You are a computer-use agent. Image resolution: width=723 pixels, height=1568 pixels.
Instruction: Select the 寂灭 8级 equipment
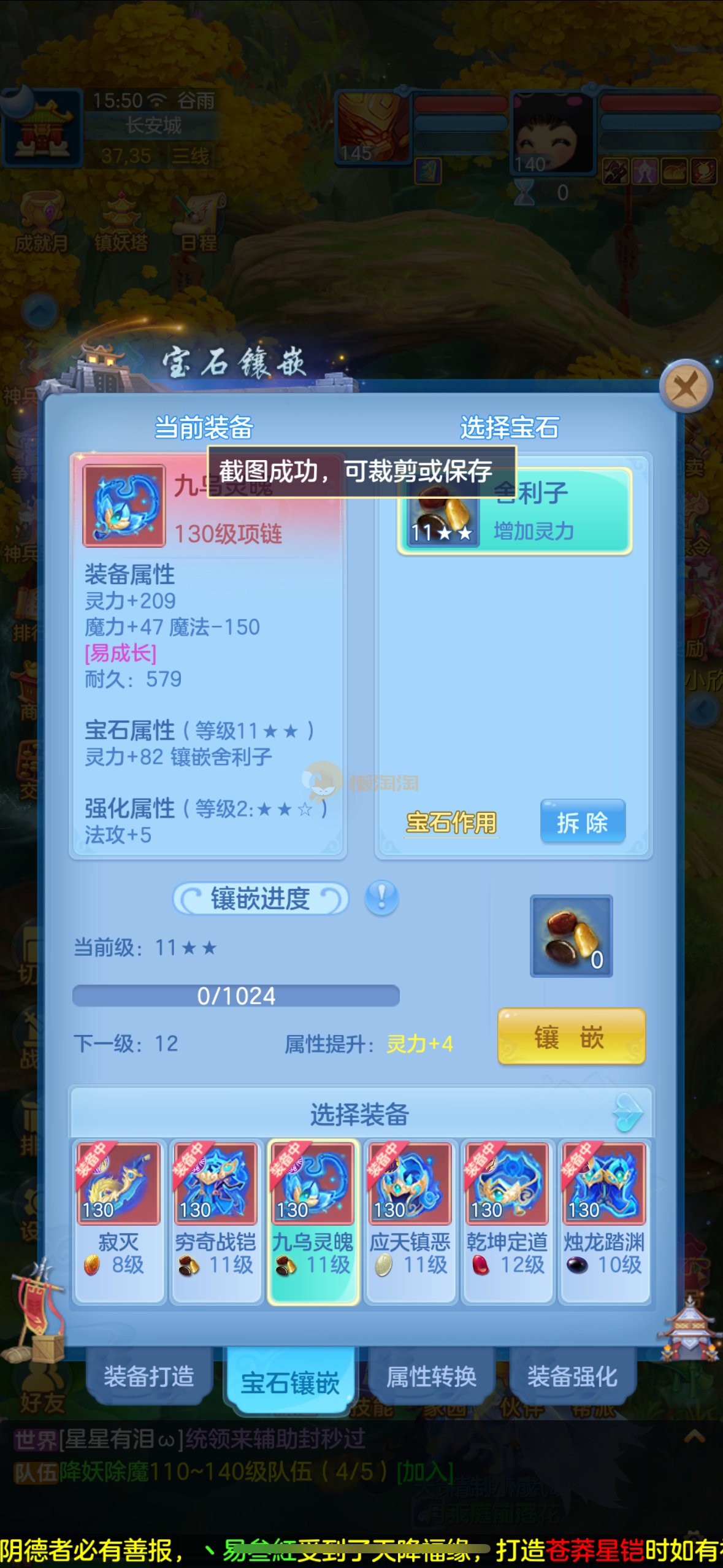click(118, 1220)
